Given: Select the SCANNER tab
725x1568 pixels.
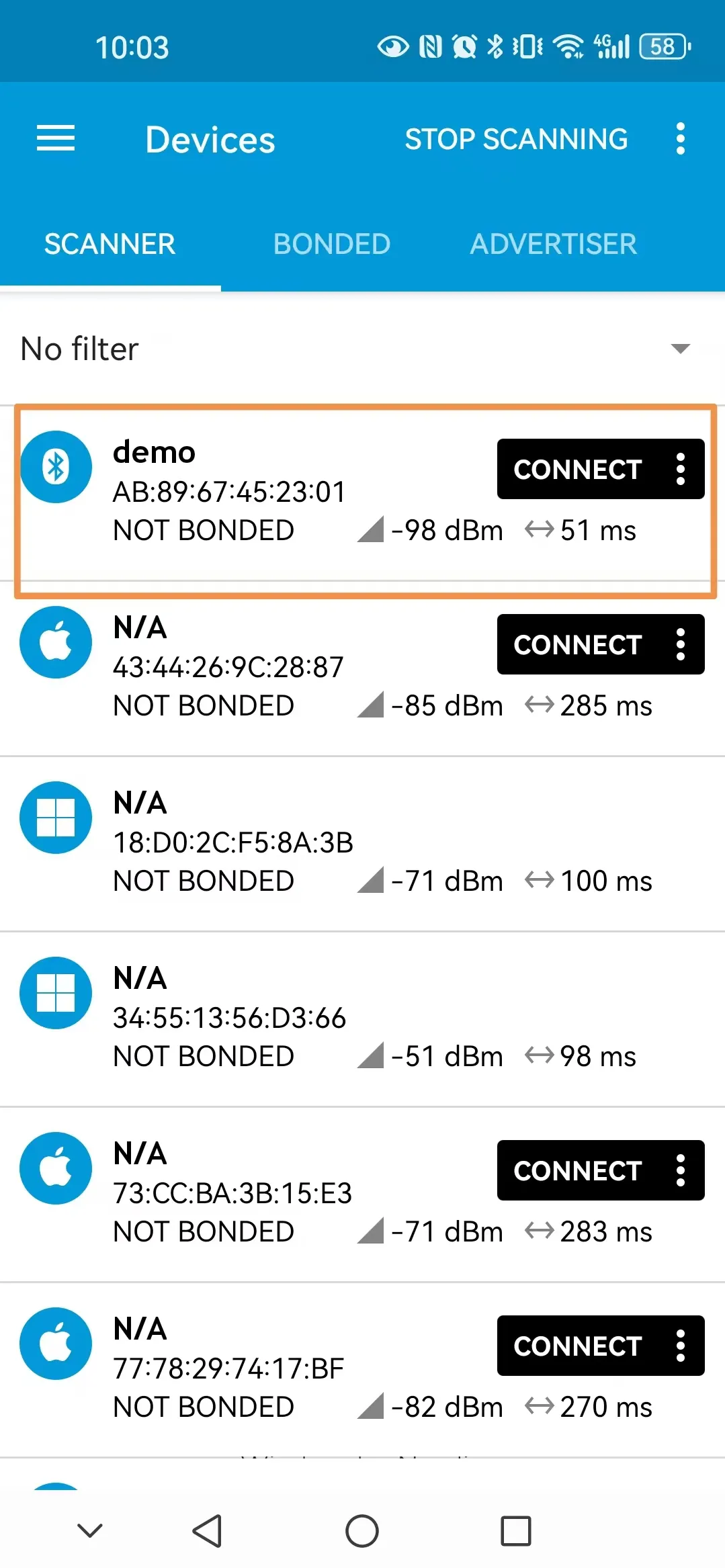Looking at the screenshot, I should point(110,244).
